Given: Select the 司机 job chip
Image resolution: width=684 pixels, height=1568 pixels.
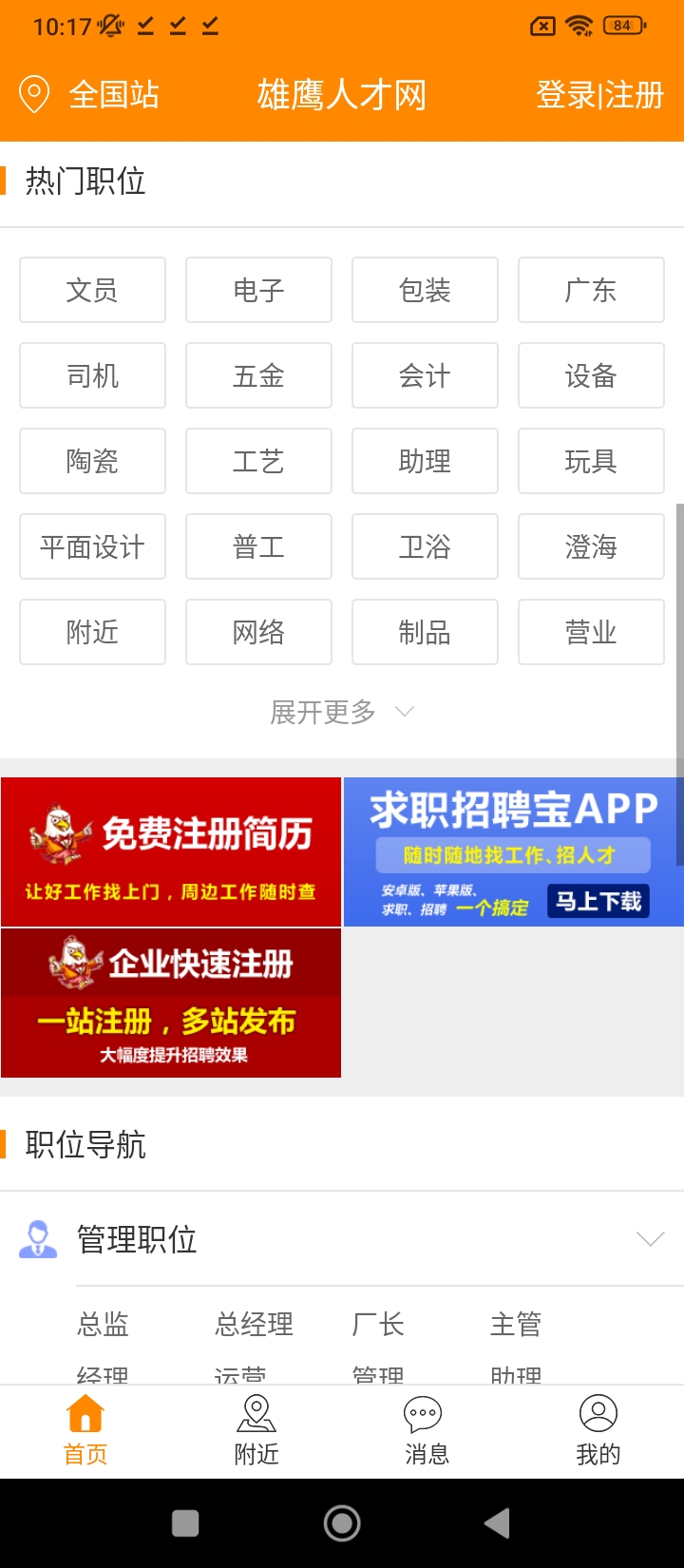Looking at the screenshot, I should point(92,375).
